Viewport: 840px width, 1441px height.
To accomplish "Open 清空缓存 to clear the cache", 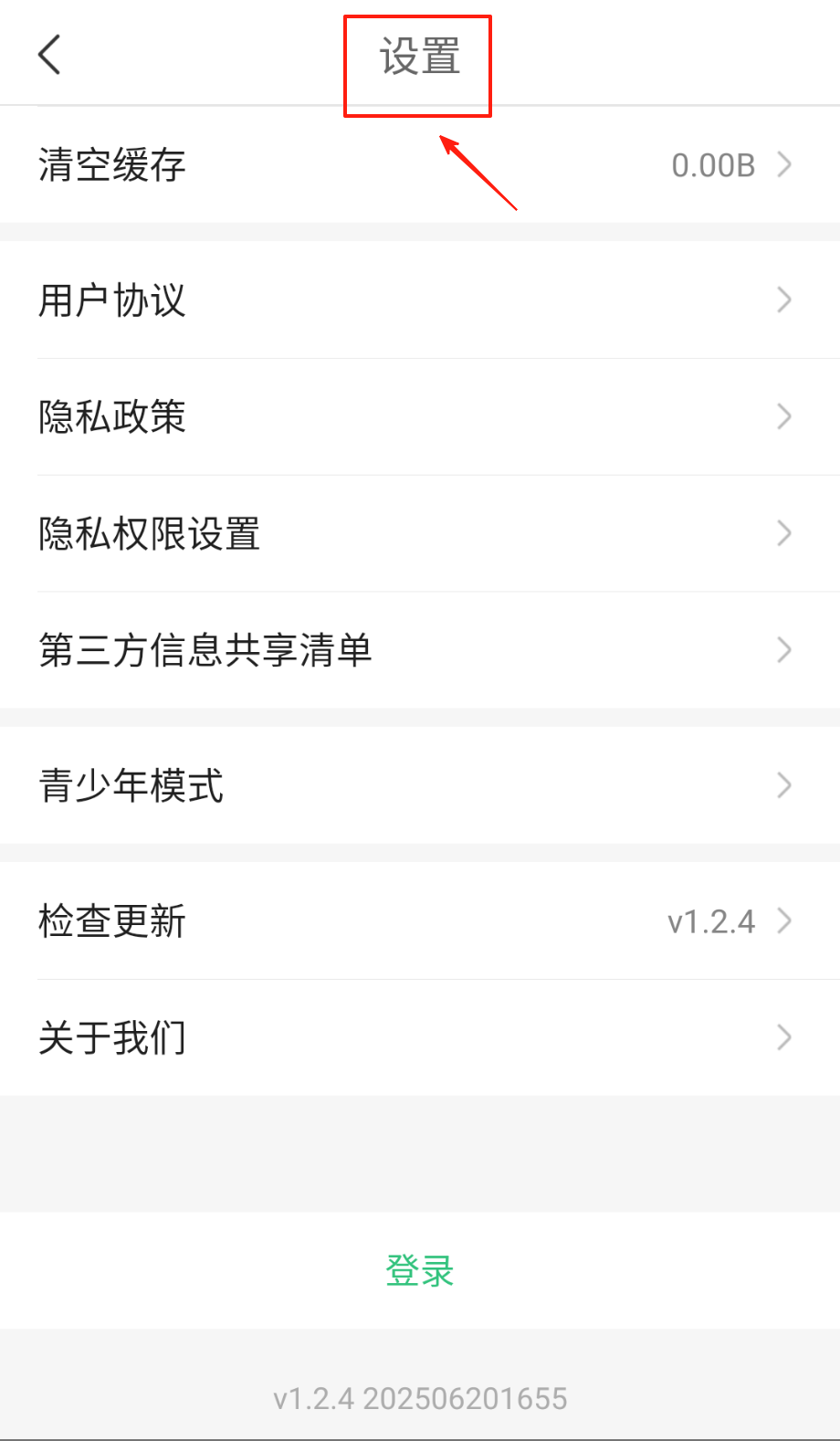I will [x=420, y=165].
